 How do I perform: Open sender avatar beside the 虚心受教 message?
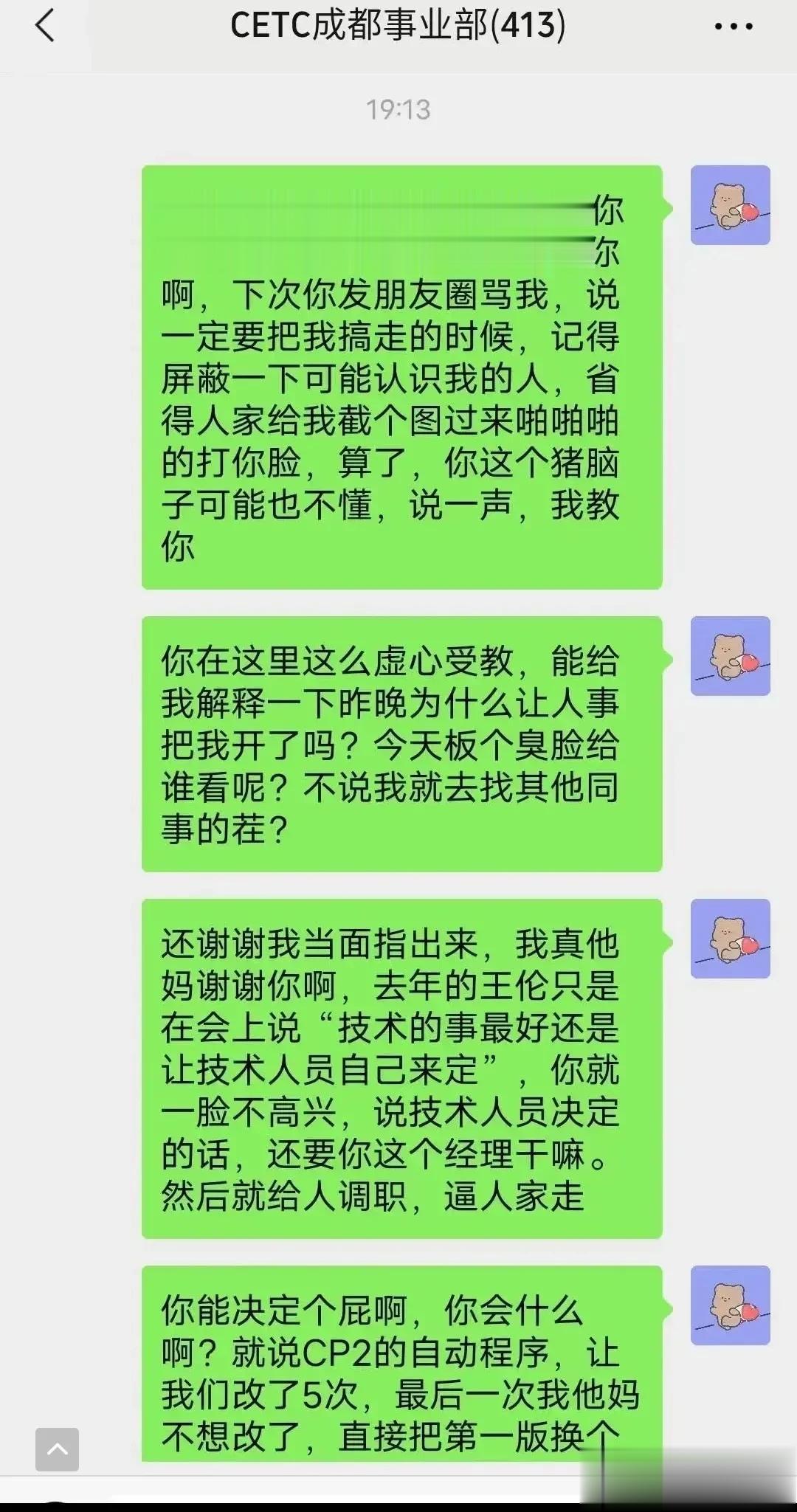[730, 656]
